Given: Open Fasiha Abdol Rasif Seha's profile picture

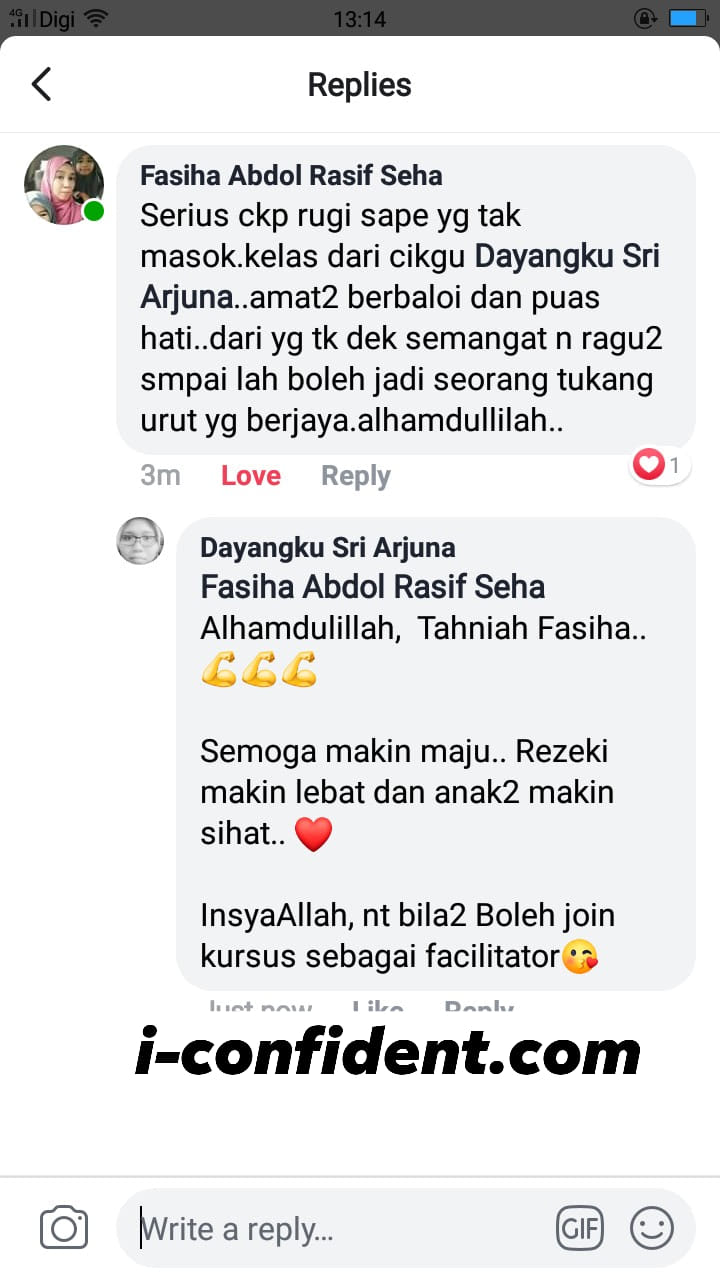Looking at the screenshot, I should pyautogui.click(x=64, y=185).
